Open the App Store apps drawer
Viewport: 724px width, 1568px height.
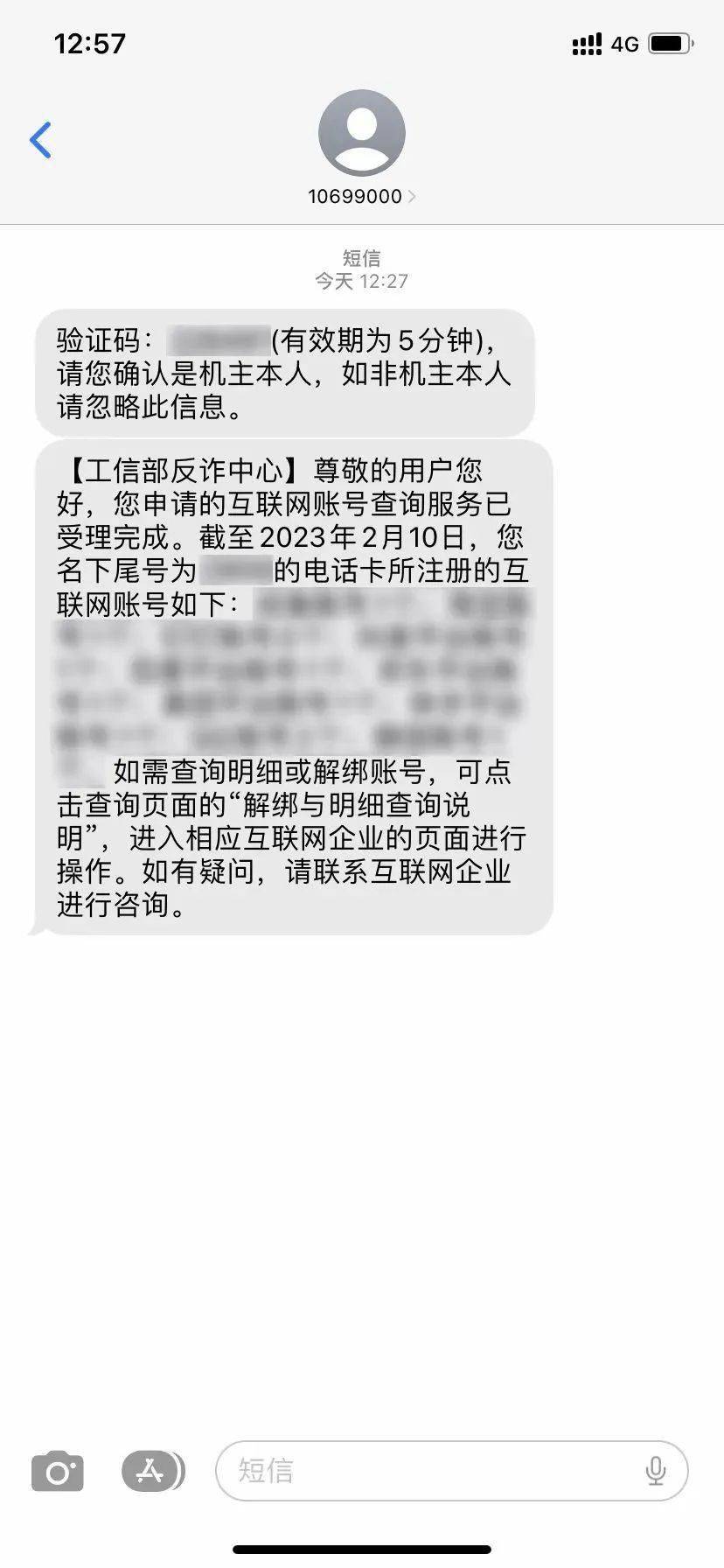(x=152, y=1473)
